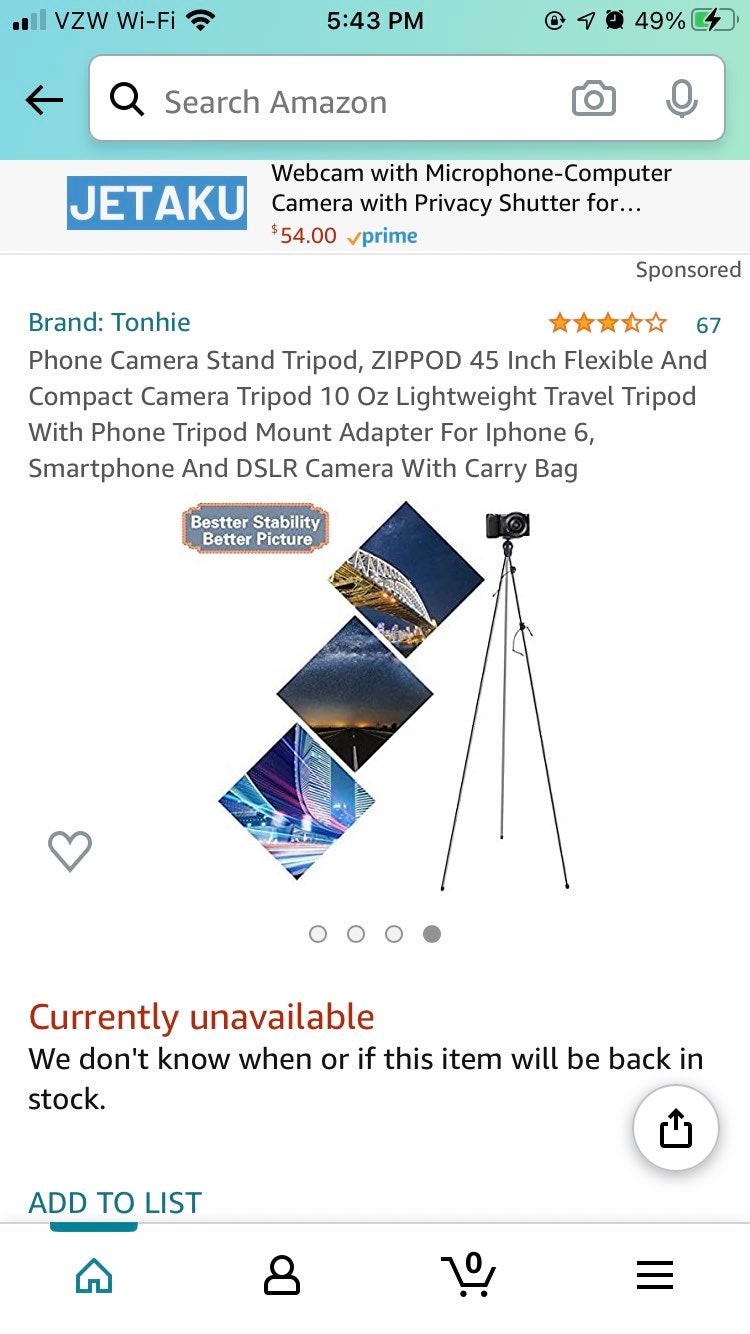Open the shopping cart
This screenshot has width=750, height=1334.
click(468, 1274)
